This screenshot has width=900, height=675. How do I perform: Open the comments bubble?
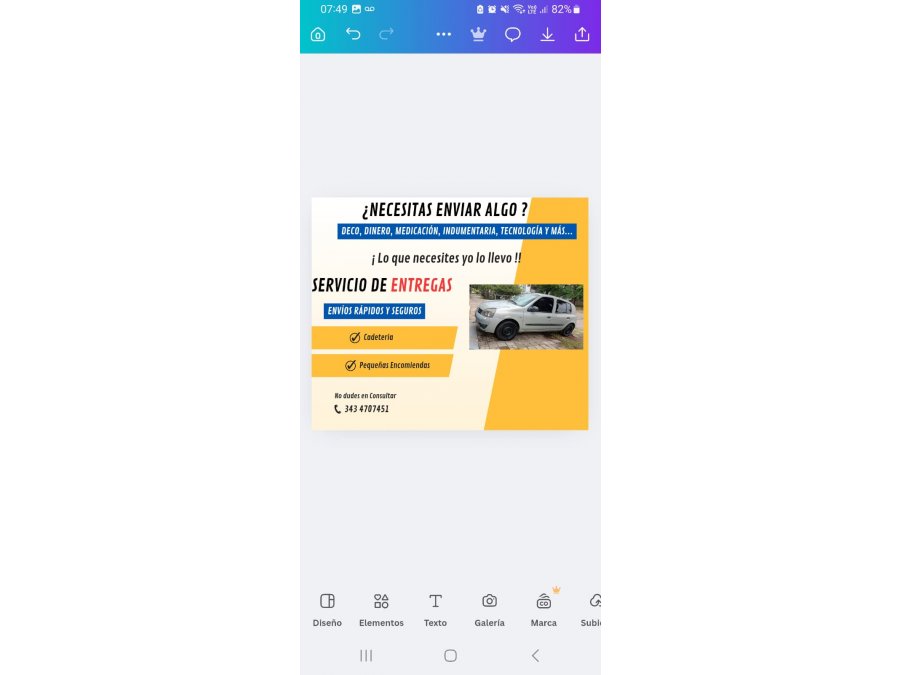[512, 34]
